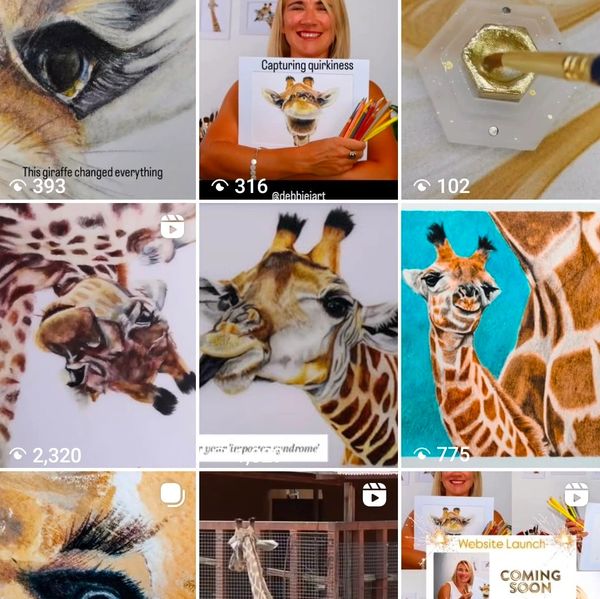Screen dimensions: 600x599
Task: Open the upside-down giraffe reel with 2,320 views
Action: (98, 335)
